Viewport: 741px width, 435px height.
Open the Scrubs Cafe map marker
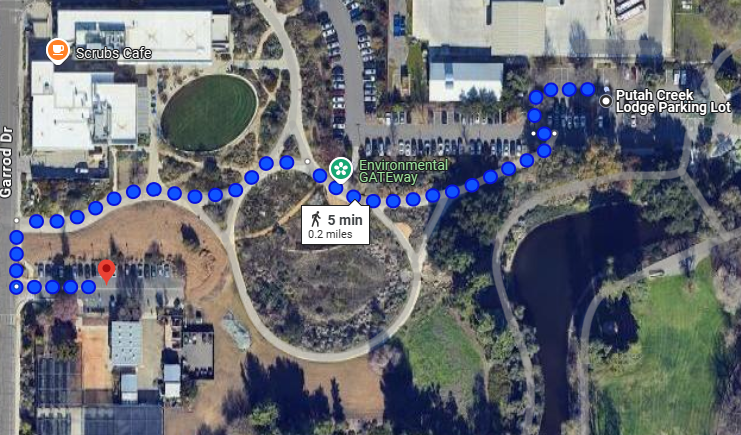tap(58, 51)
